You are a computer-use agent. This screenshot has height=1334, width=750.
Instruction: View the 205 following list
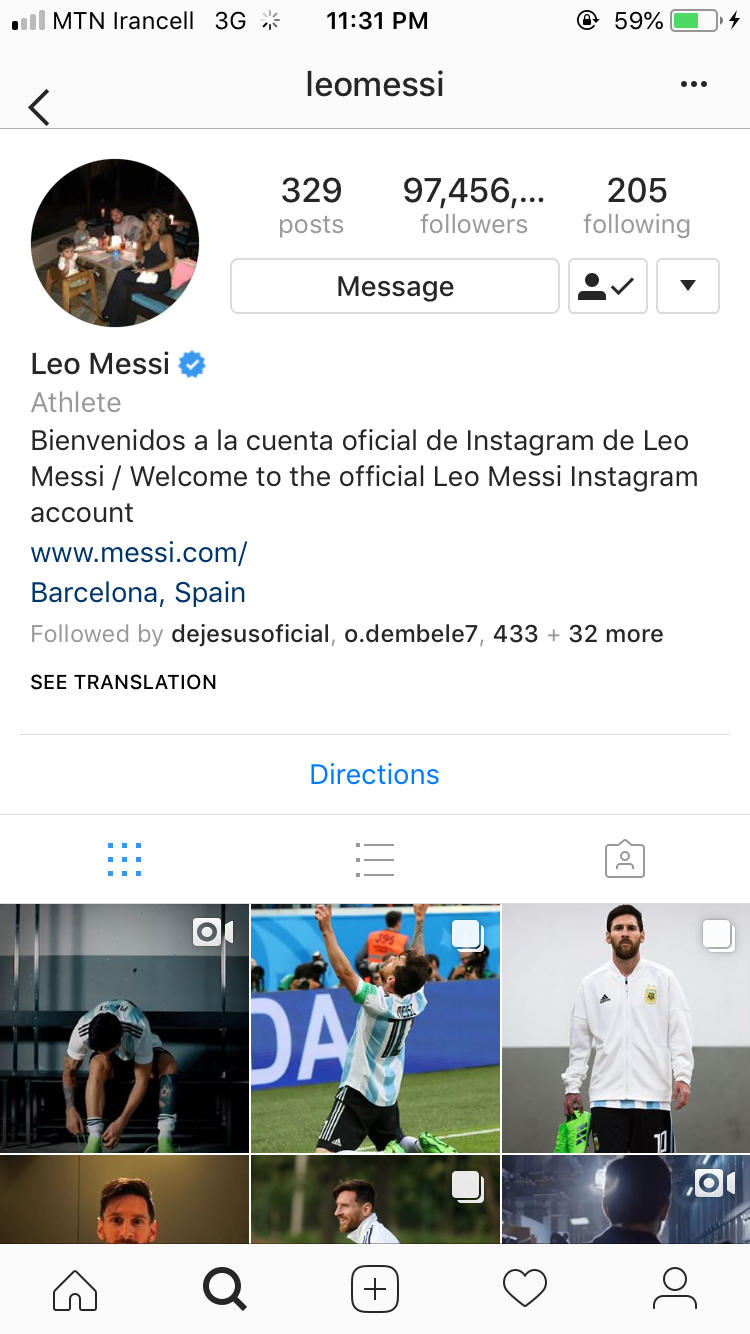click(x=637, y=206)
